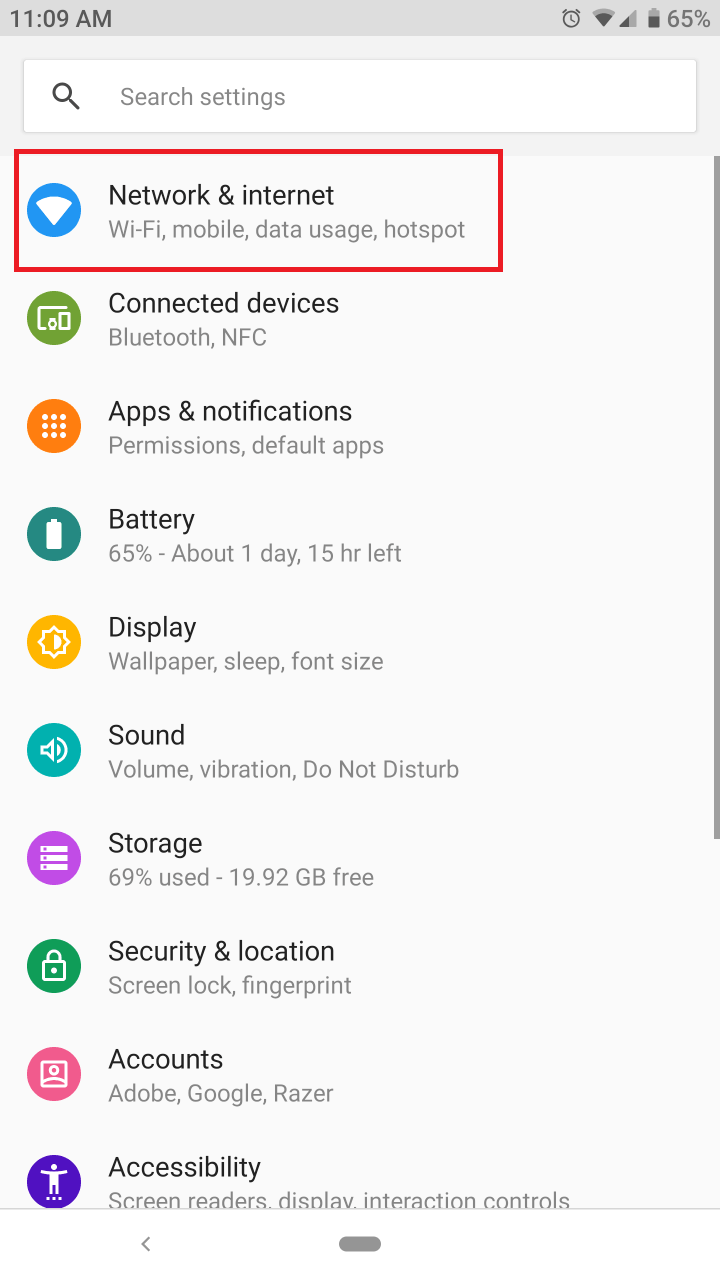
Task: Select the Sound speaker icon
Action: point(54,750)
